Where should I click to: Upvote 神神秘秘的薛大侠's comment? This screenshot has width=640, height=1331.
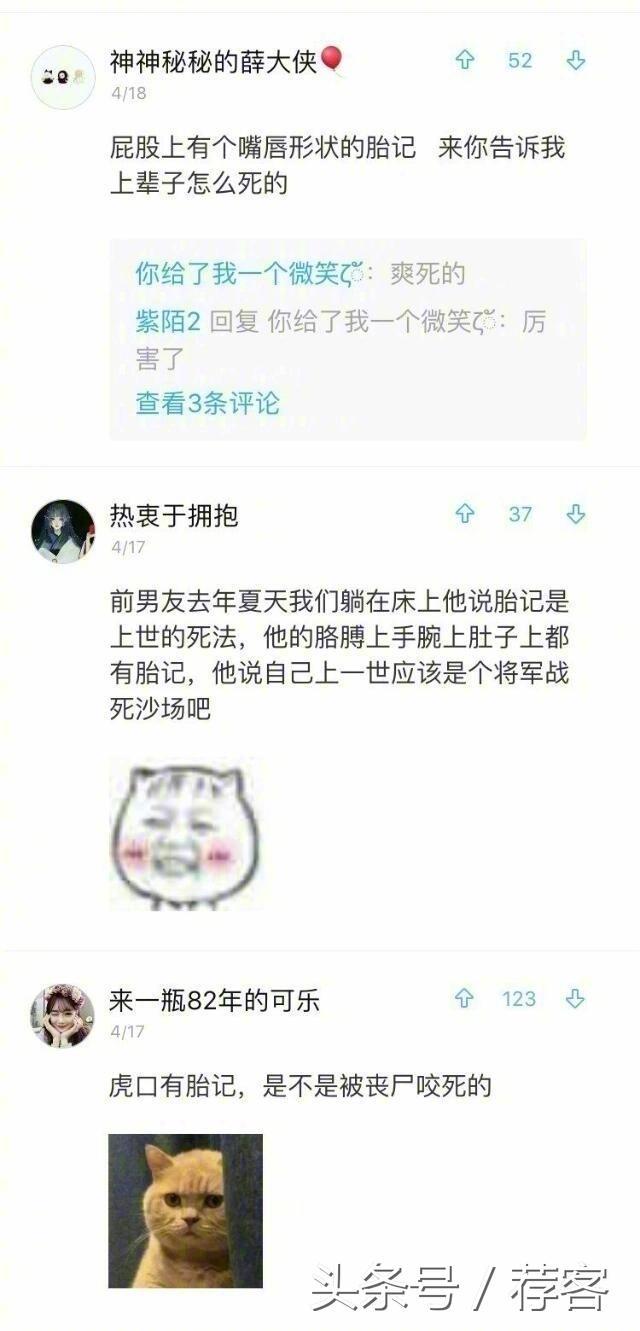click(465, 61)
